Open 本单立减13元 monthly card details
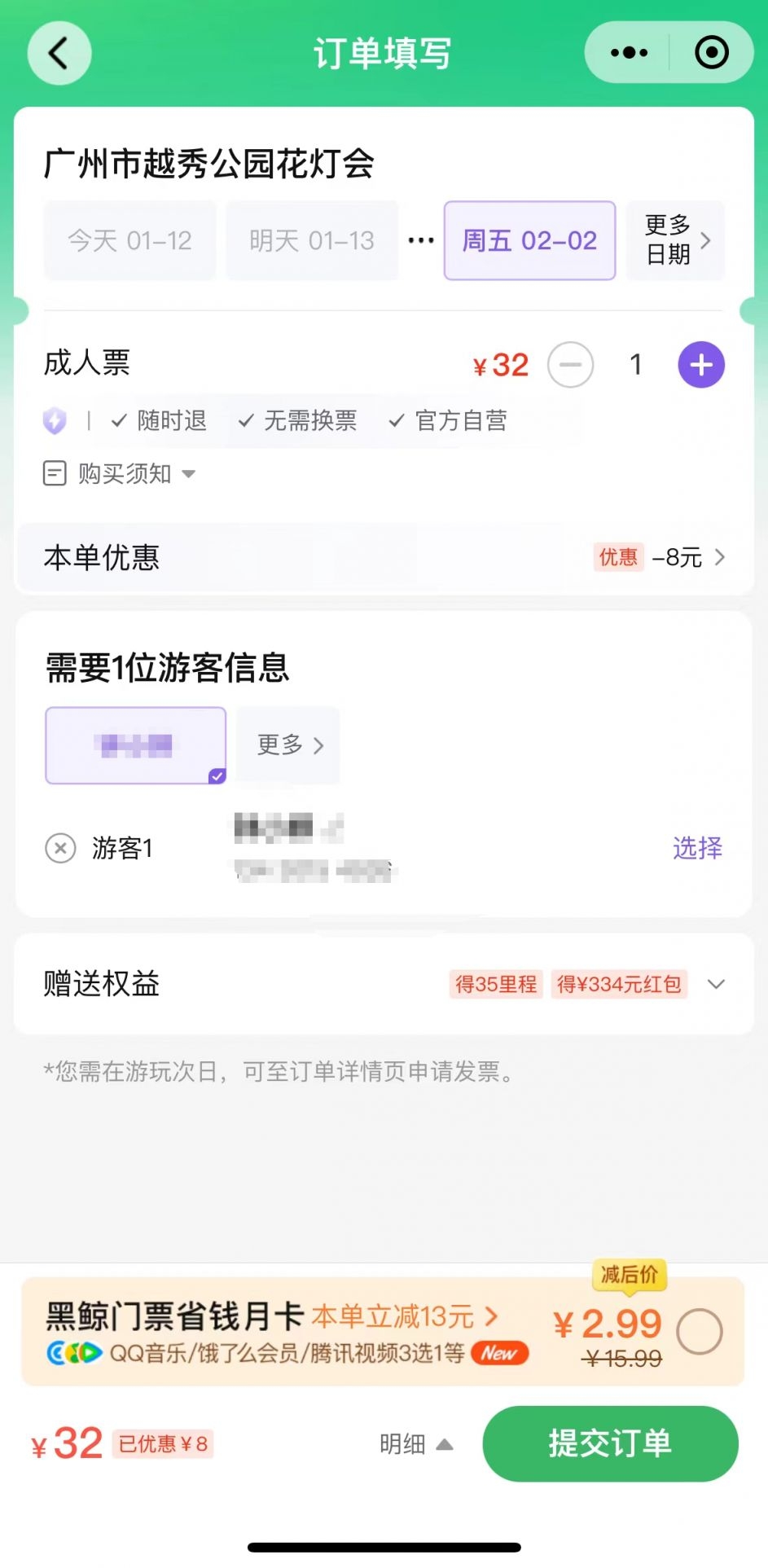Image resolution: width=768 pixels, height=1568 pixels. 404,1316
